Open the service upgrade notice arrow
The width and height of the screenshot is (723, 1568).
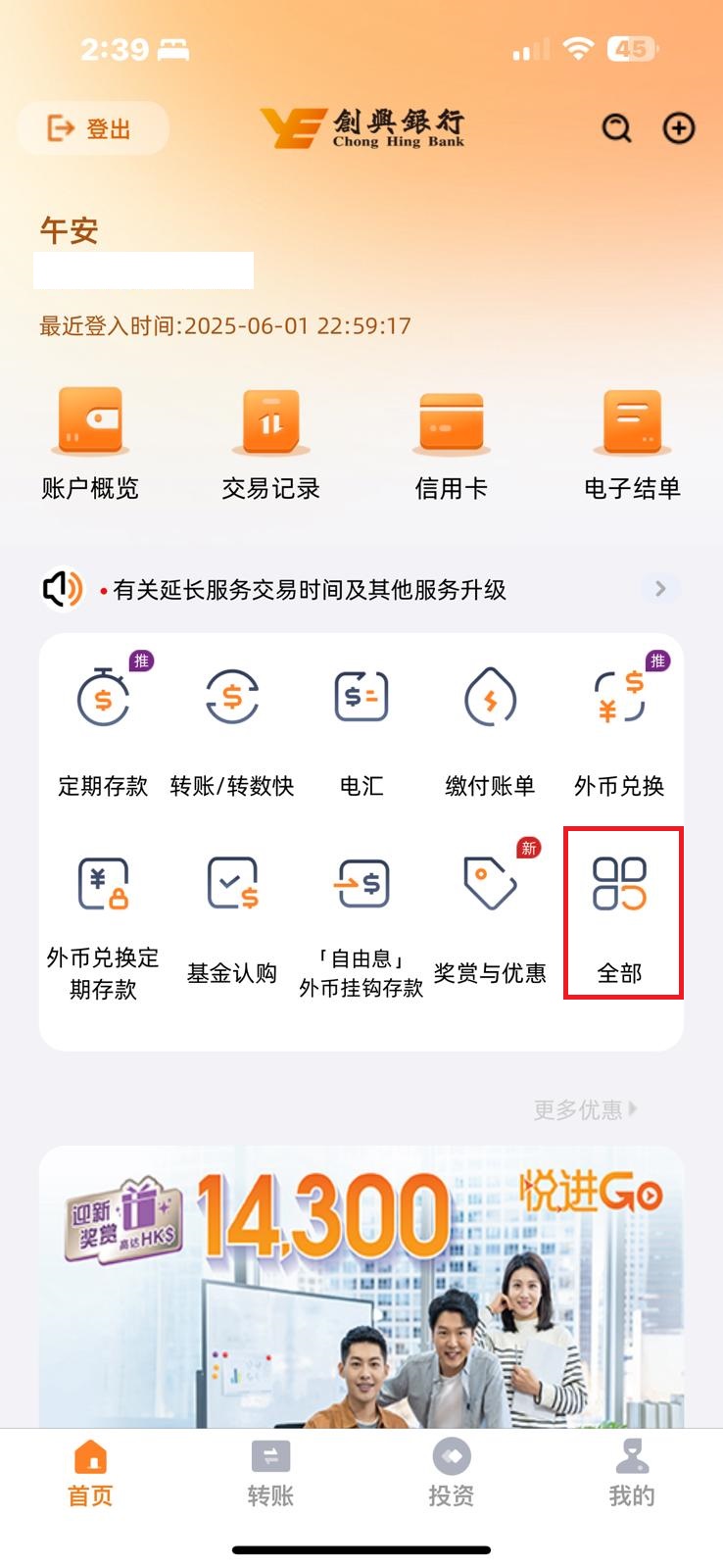(x=660, y=589)
